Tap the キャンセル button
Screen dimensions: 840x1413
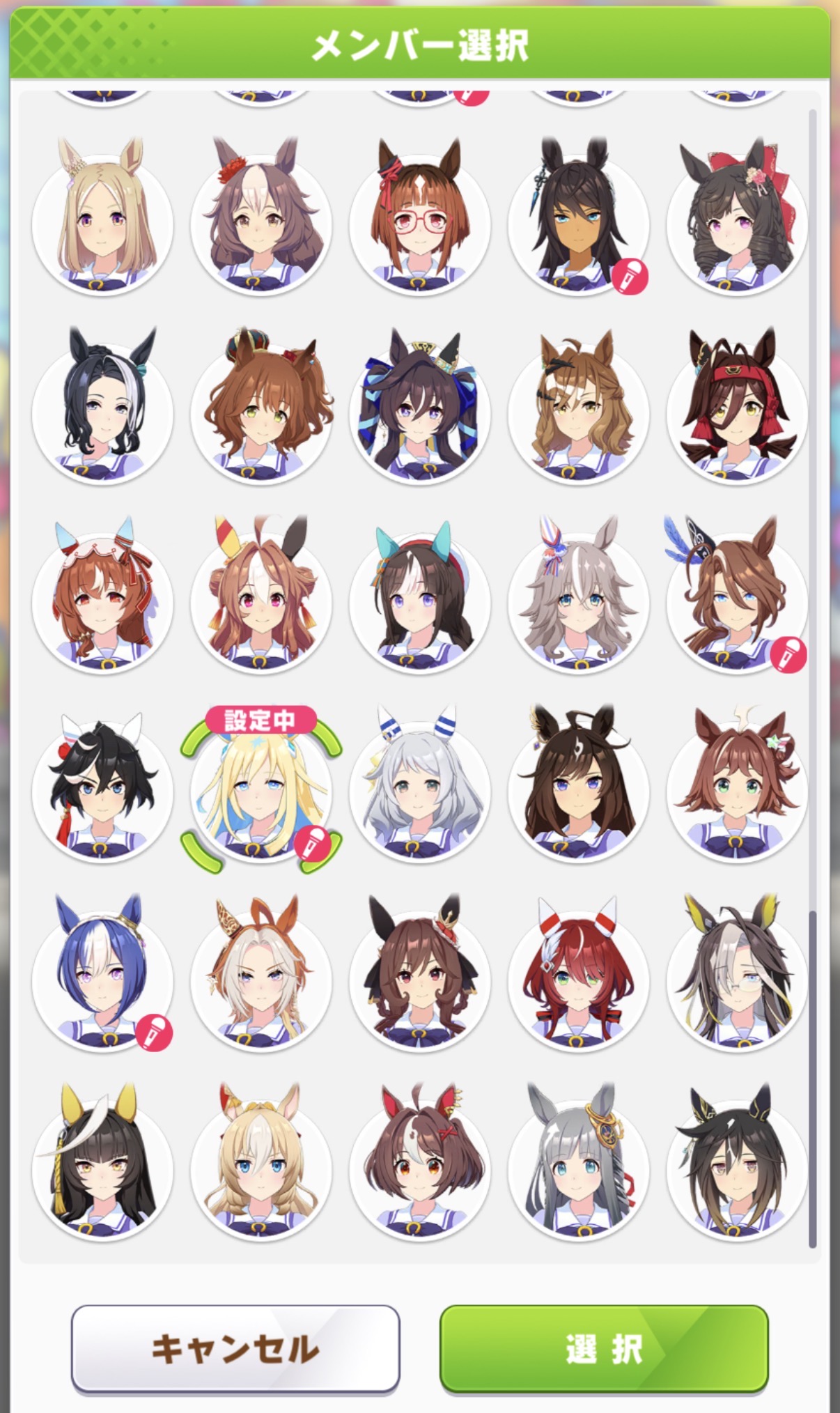tap(235, 1349)
